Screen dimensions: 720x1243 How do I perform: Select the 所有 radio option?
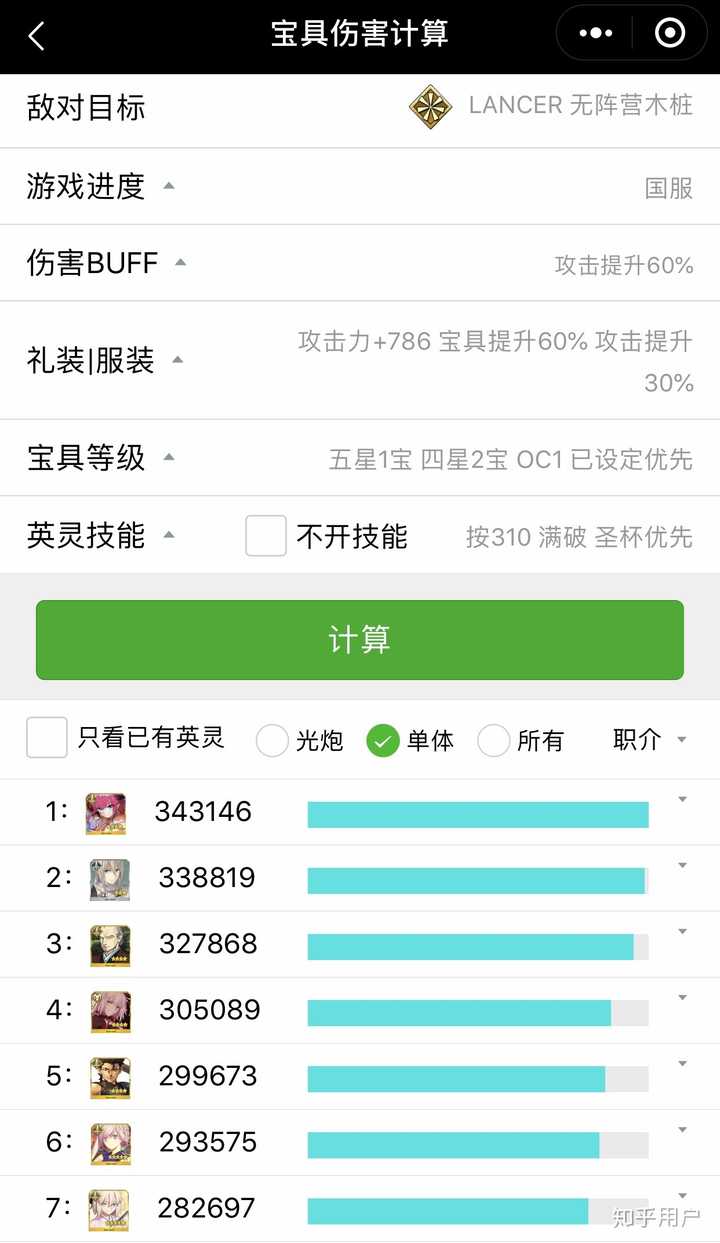[x=494, y=740]
